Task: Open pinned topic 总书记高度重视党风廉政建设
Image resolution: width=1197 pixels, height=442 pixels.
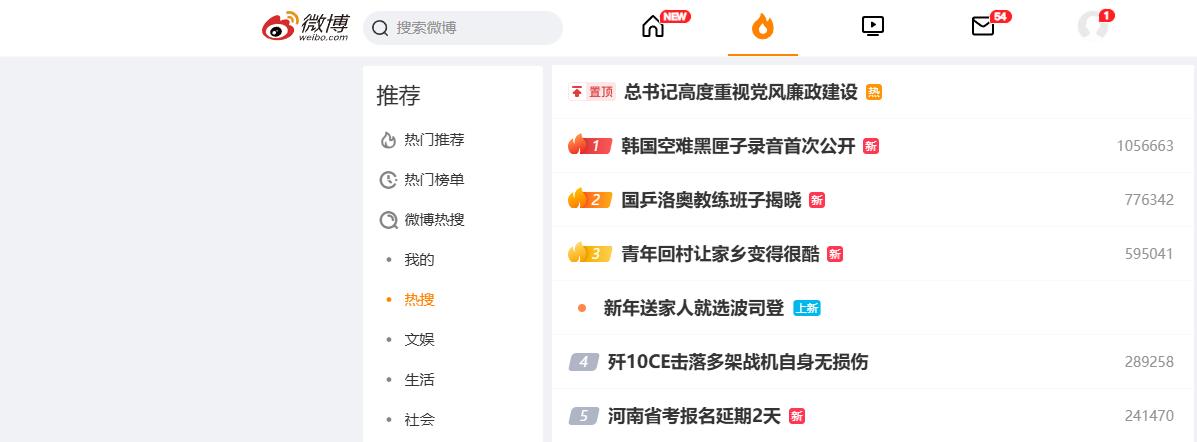Action: pyautogui.click(x=740, y=92)
